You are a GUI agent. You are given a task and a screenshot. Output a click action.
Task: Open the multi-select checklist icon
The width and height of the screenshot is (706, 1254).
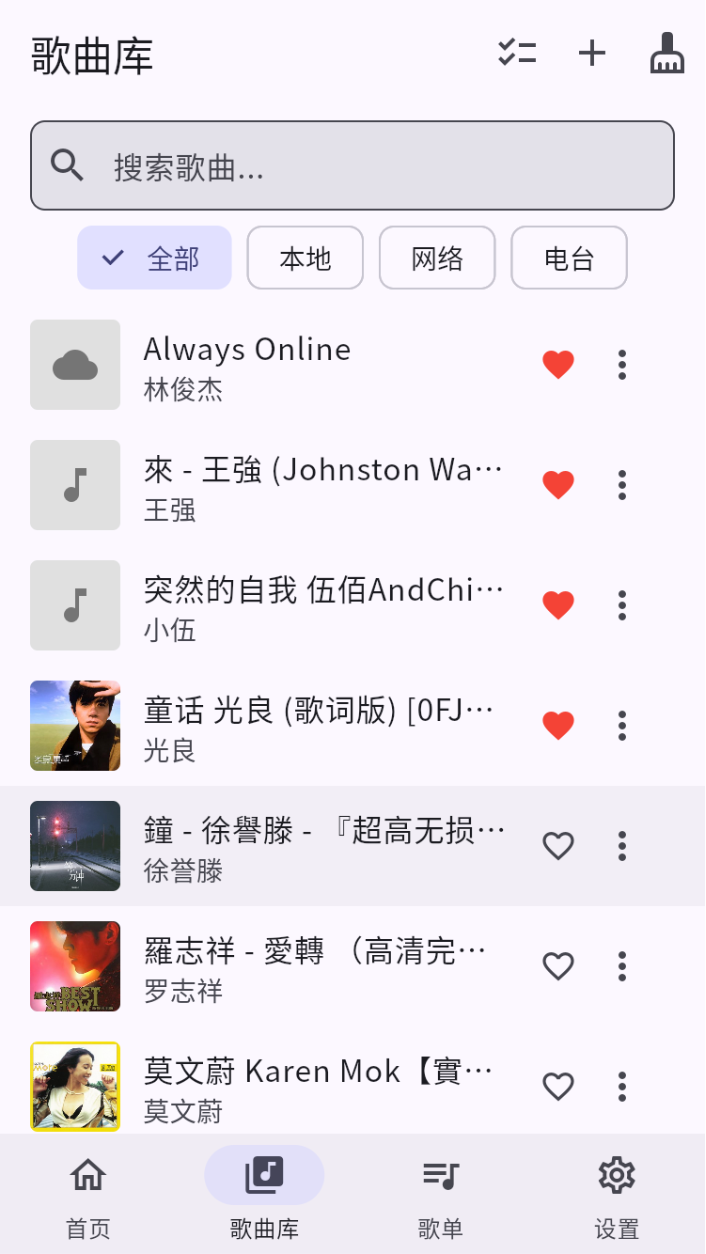pyautogui.click(x=517, y=53)
